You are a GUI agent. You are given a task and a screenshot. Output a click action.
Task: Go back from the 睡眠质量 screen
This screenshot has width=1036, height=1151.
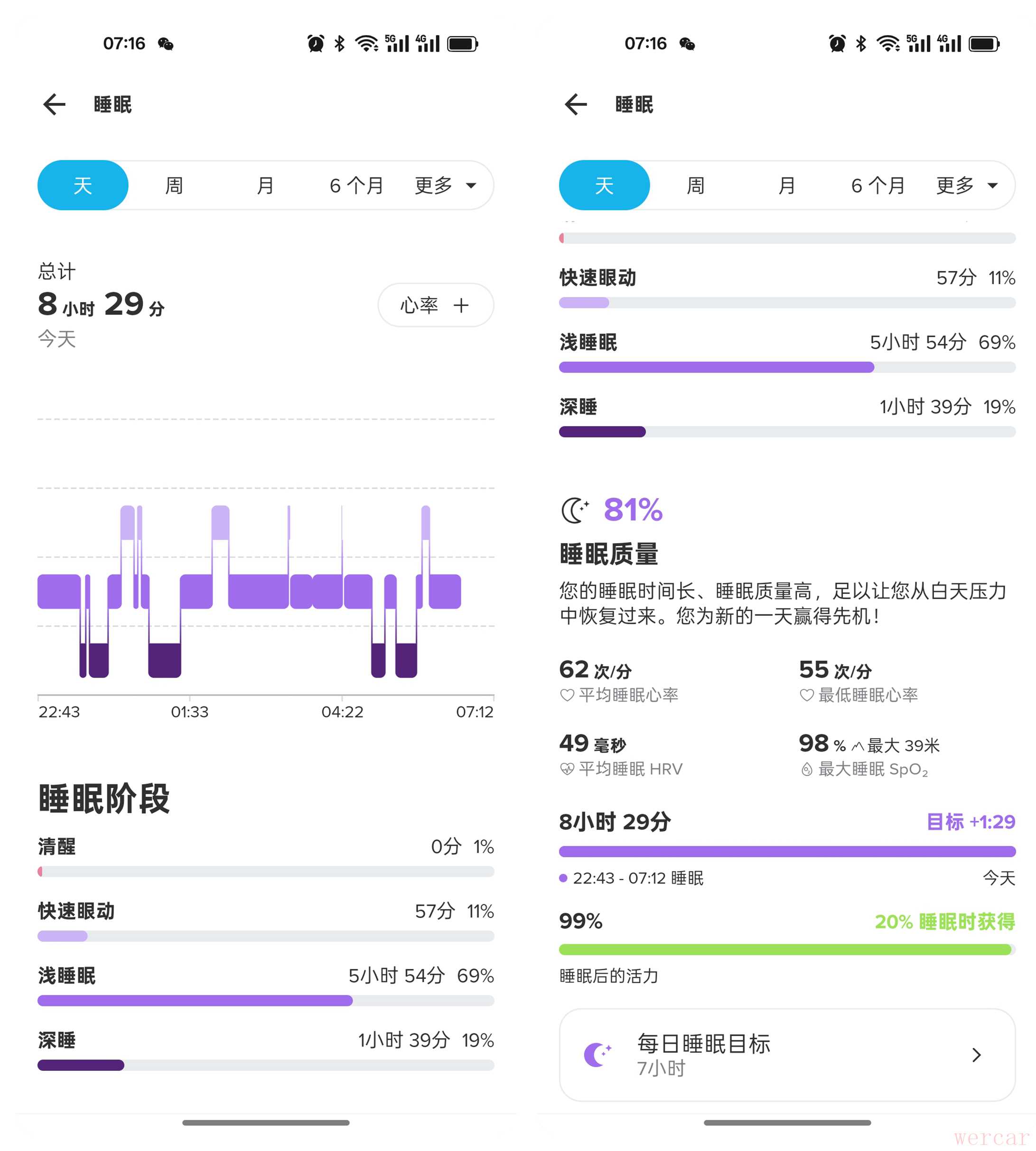576,105
